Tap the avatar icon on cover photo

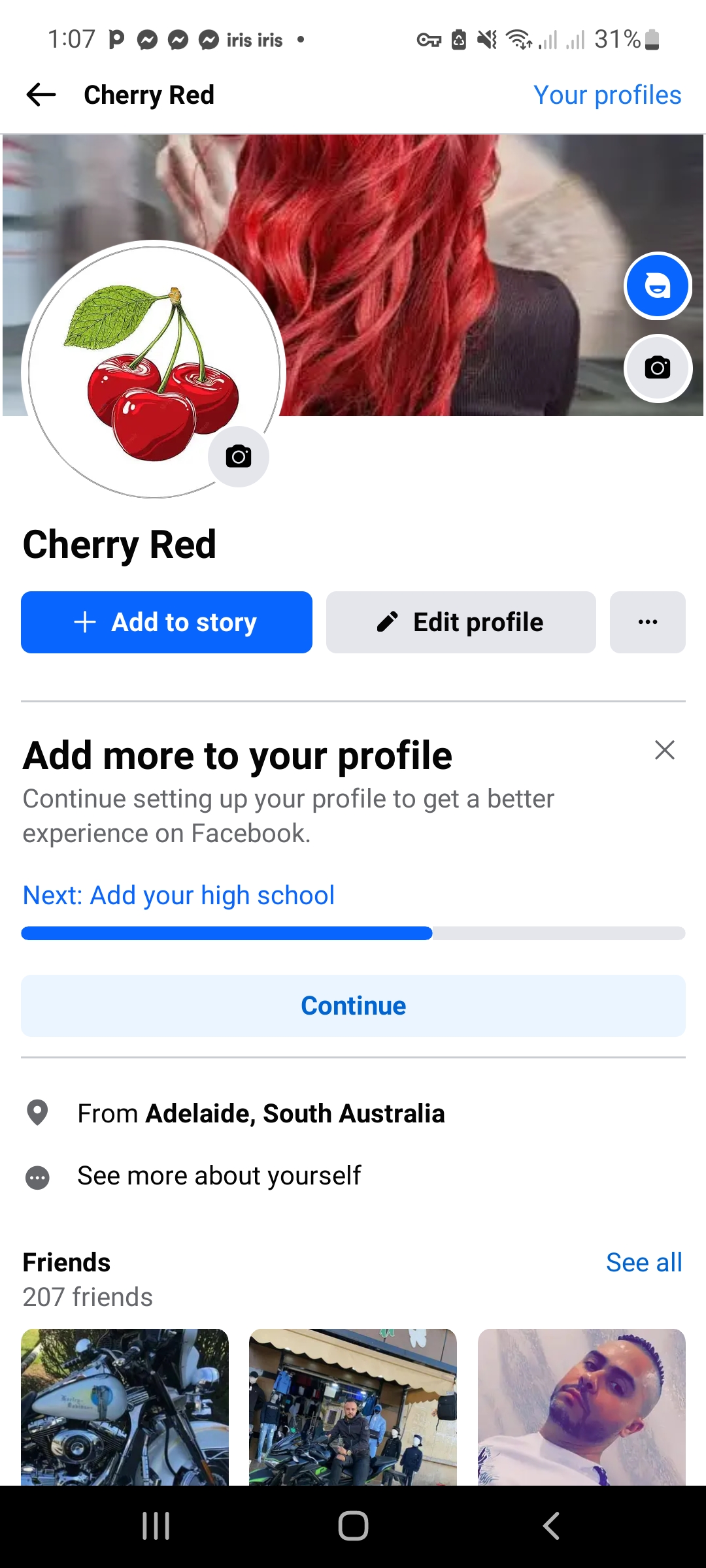click(658, 286)
